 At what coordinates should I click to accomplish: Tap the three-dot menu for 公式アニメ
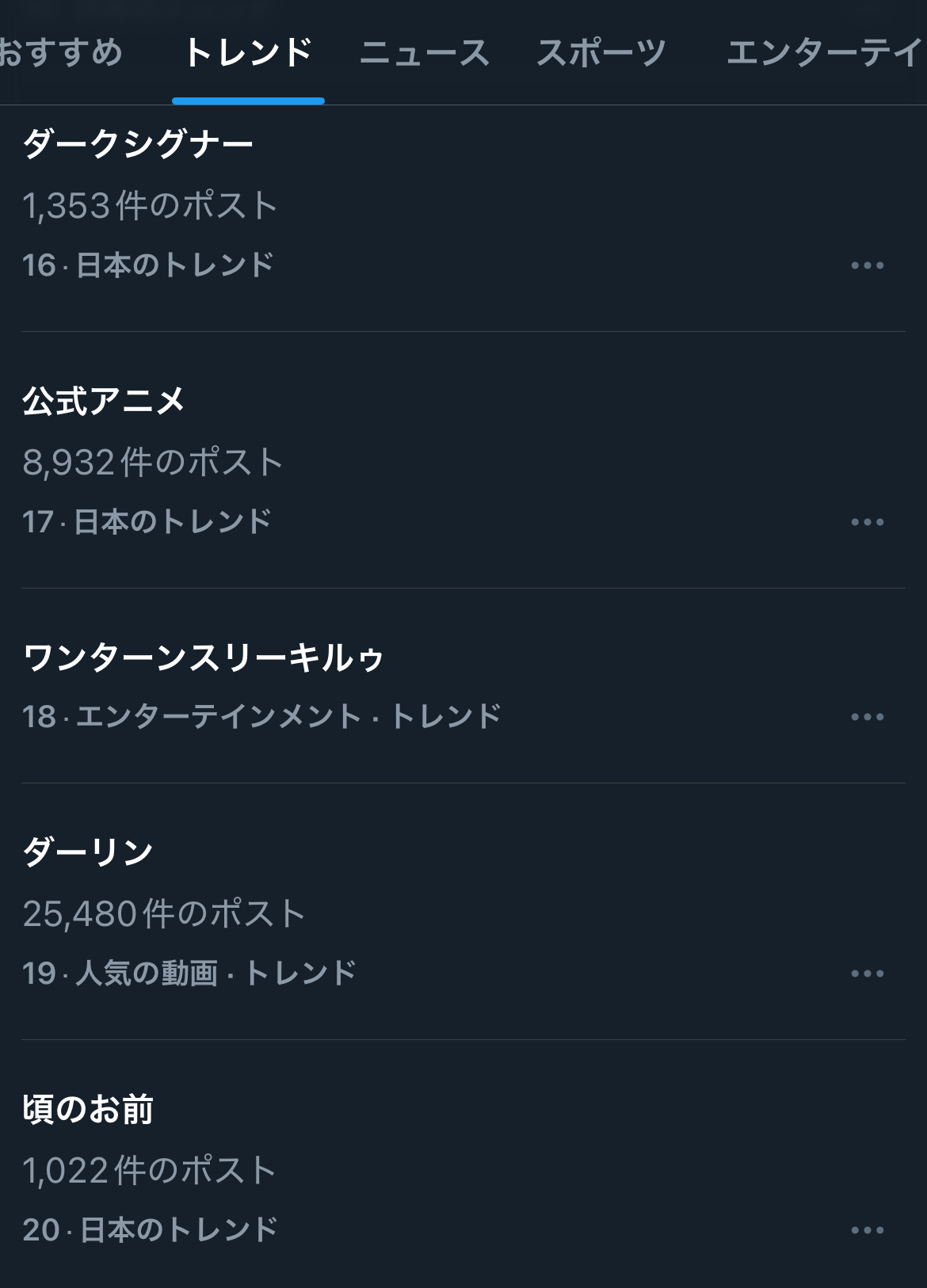[x=867, y=522]
